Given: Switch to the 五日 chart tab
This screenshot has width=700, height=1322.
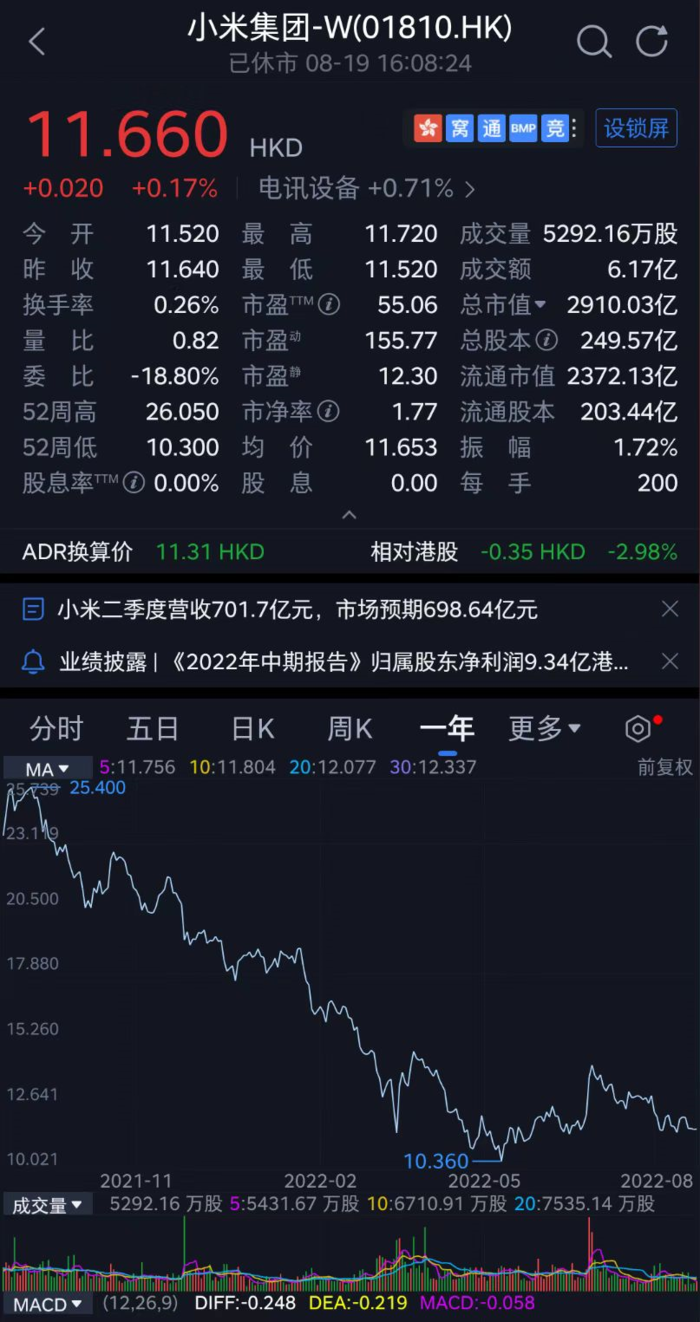Looking at the screenshot, I should coord(152,729).
